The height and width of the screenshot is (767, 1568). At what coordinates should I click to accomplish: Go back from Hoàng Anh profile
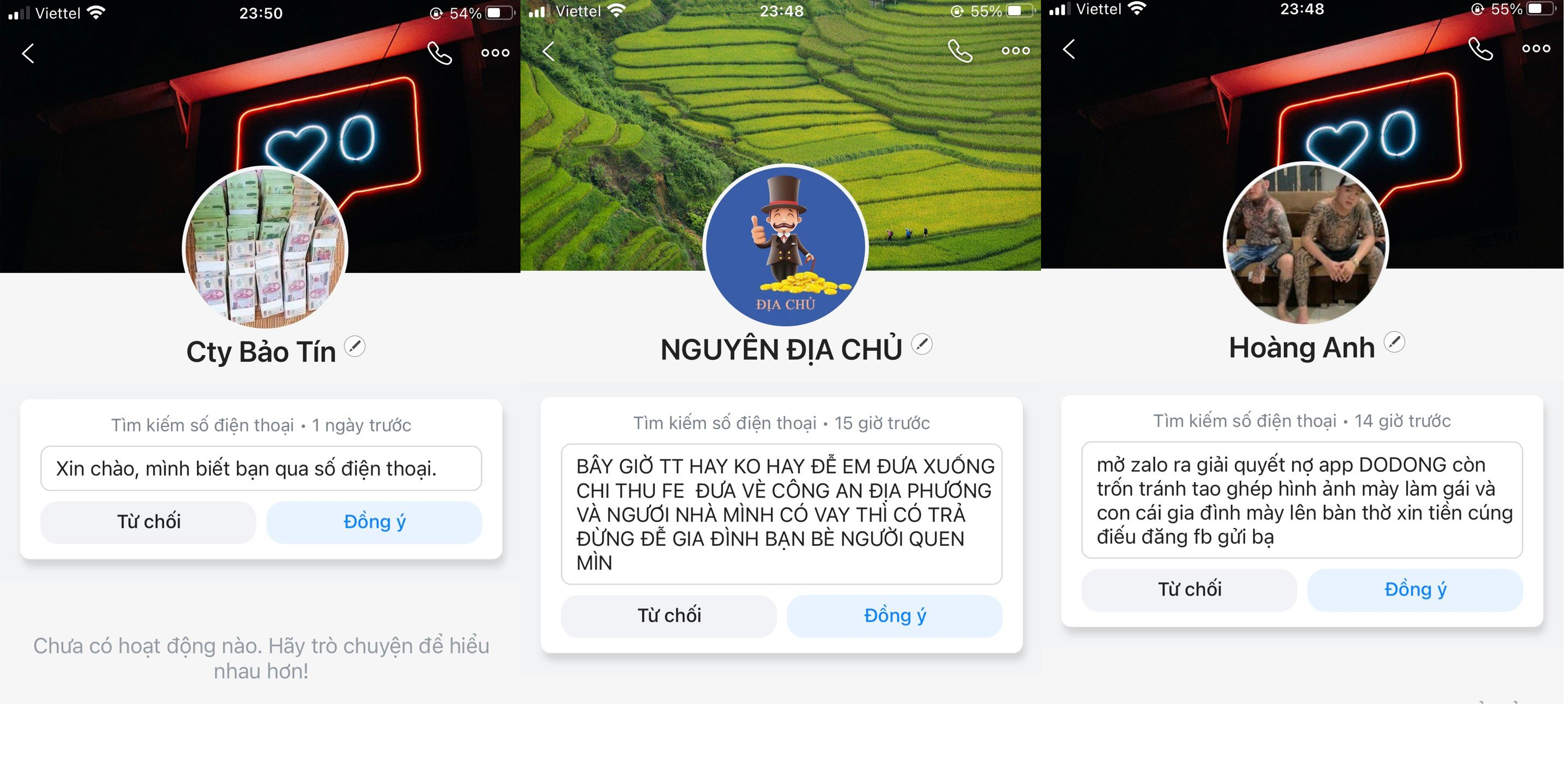point(1069,48)
